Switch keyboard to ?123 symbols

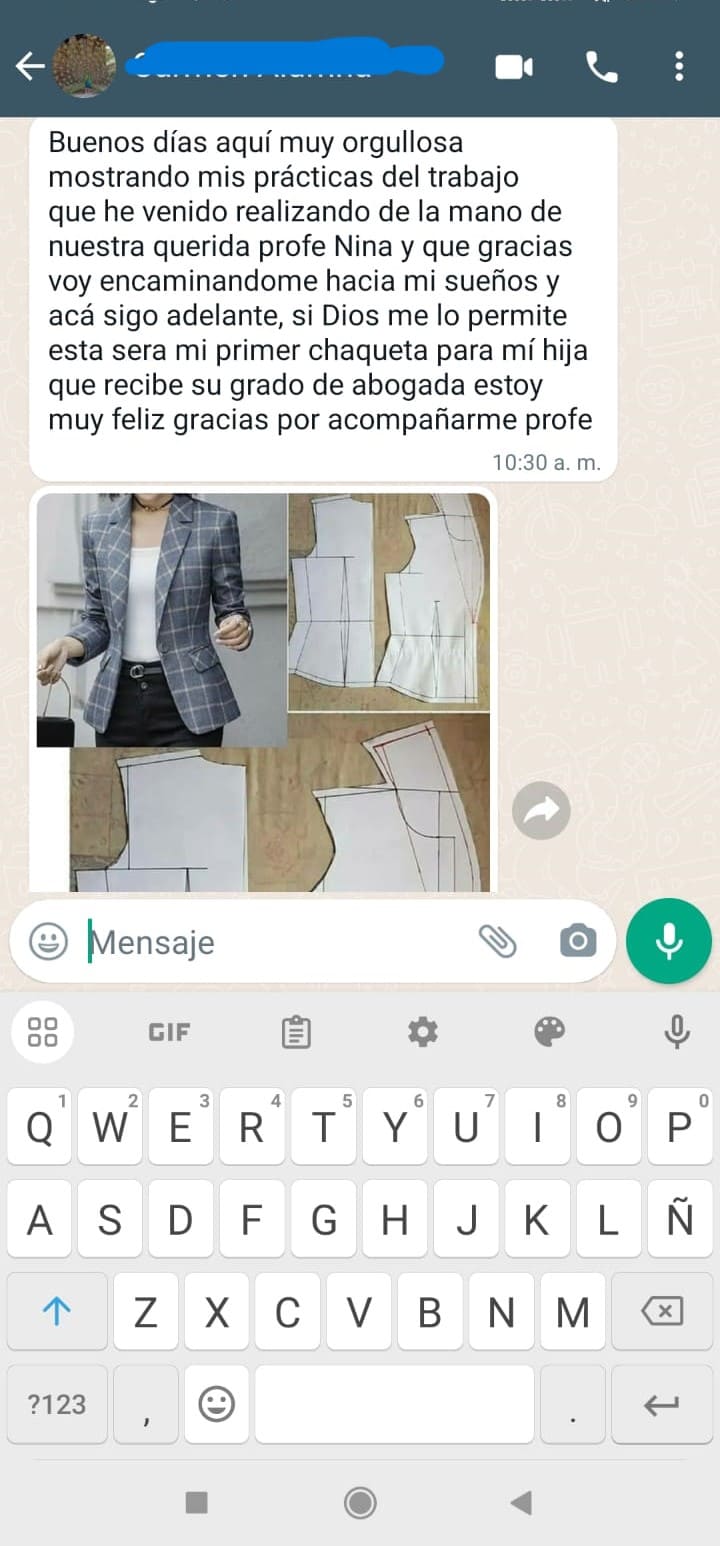pyautogui.click(x=57, y=1404)
